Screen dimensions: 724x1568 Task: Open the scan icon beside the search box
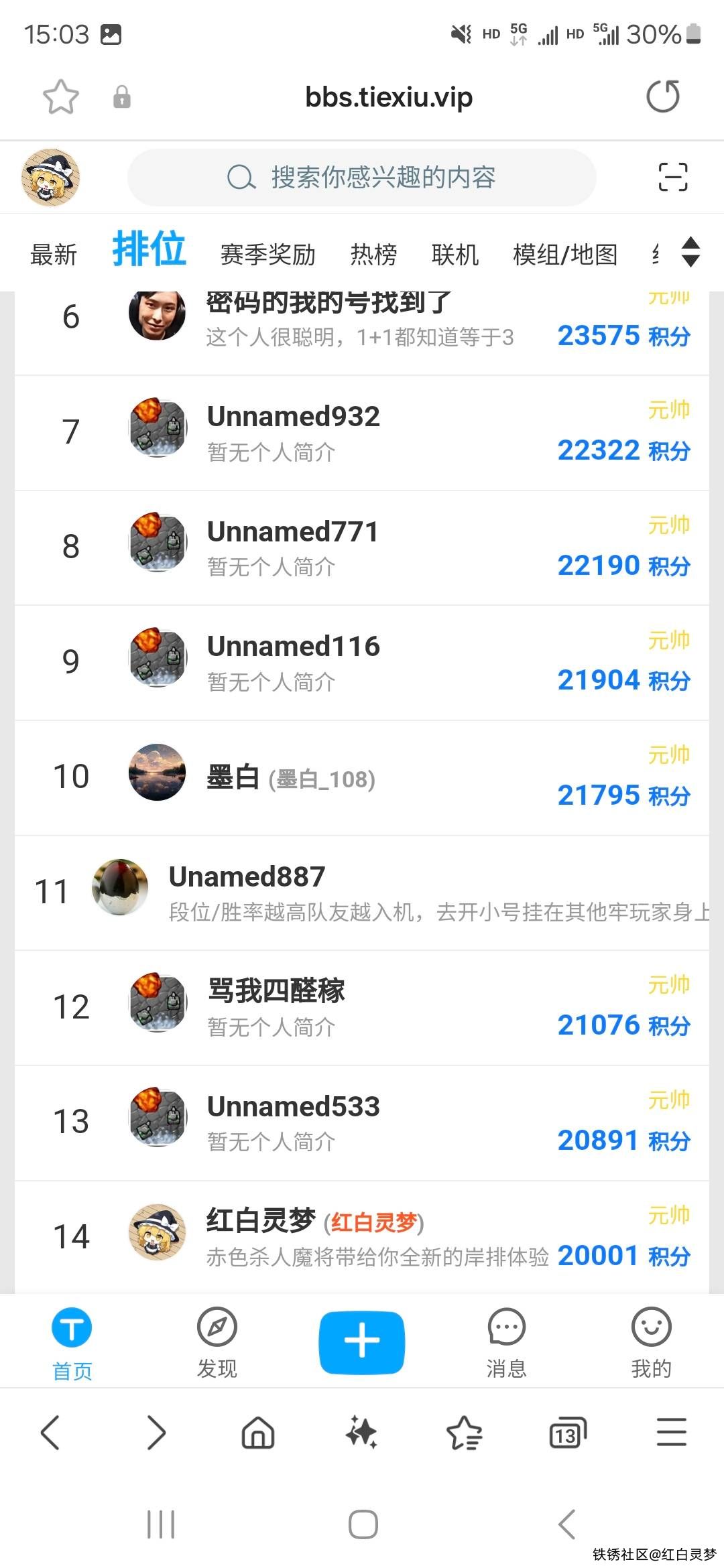(x=672, y=178)
